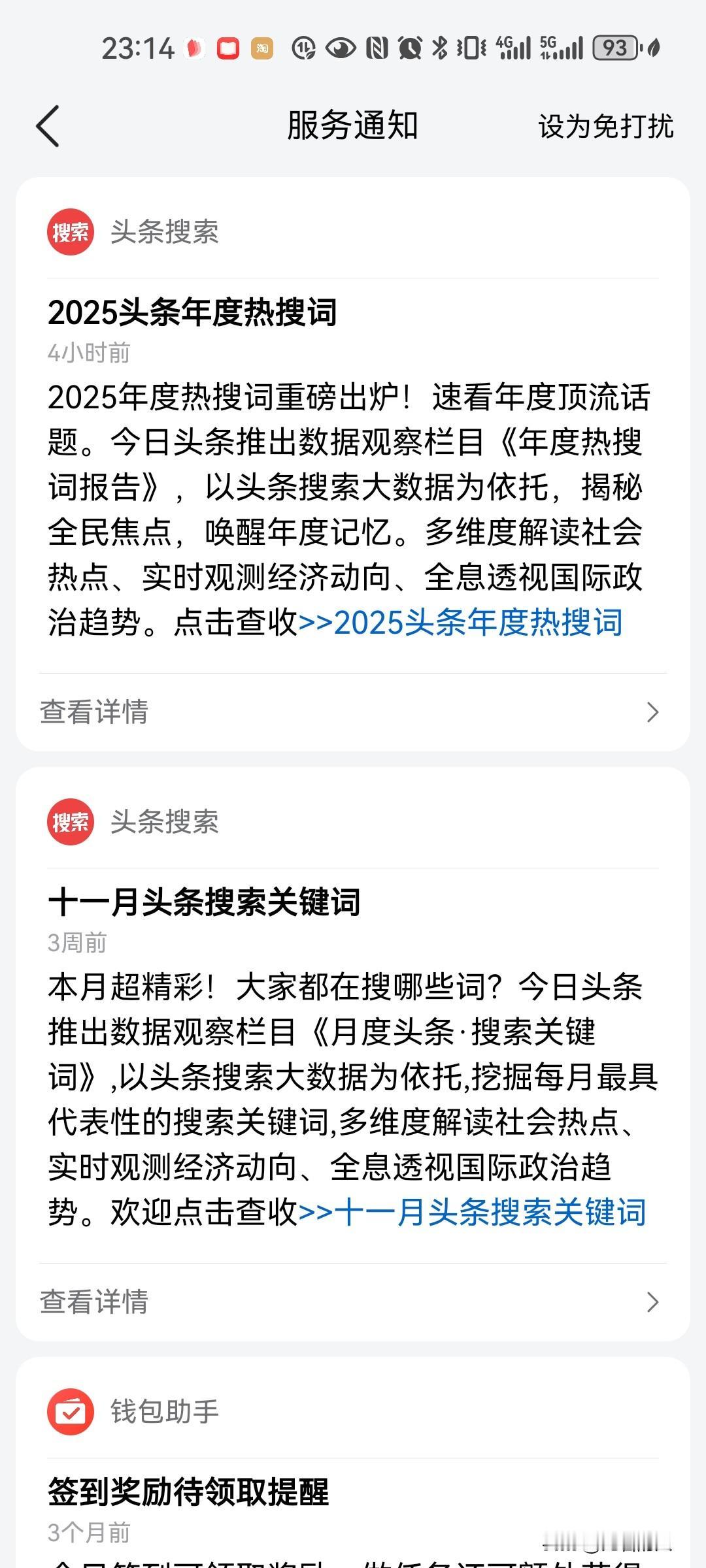Select the 服务通知 title bar
Screen dimensions: 706x1568
point(353,126)
